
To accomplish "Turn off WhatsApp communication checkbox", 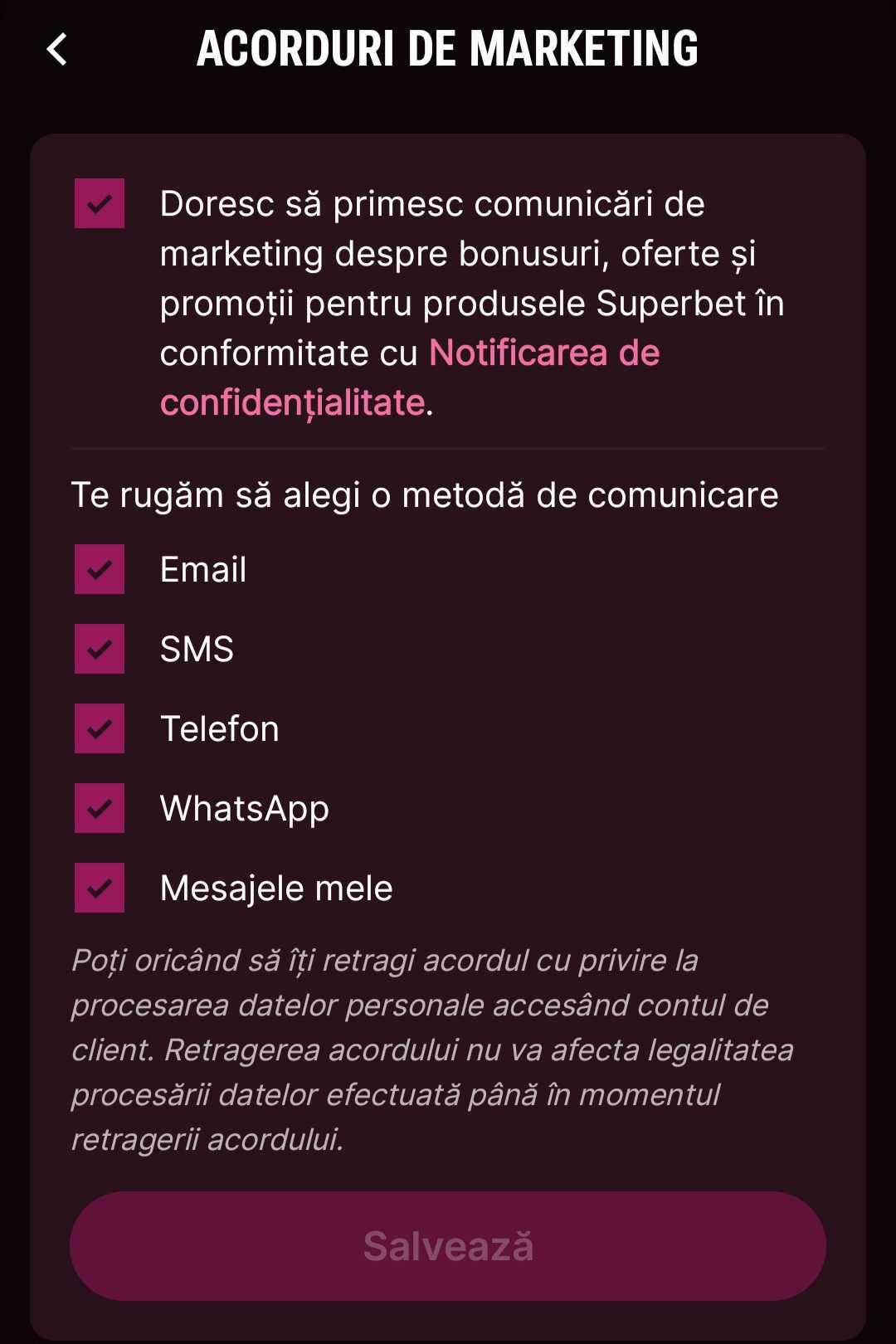I will (x=100, y=808).
